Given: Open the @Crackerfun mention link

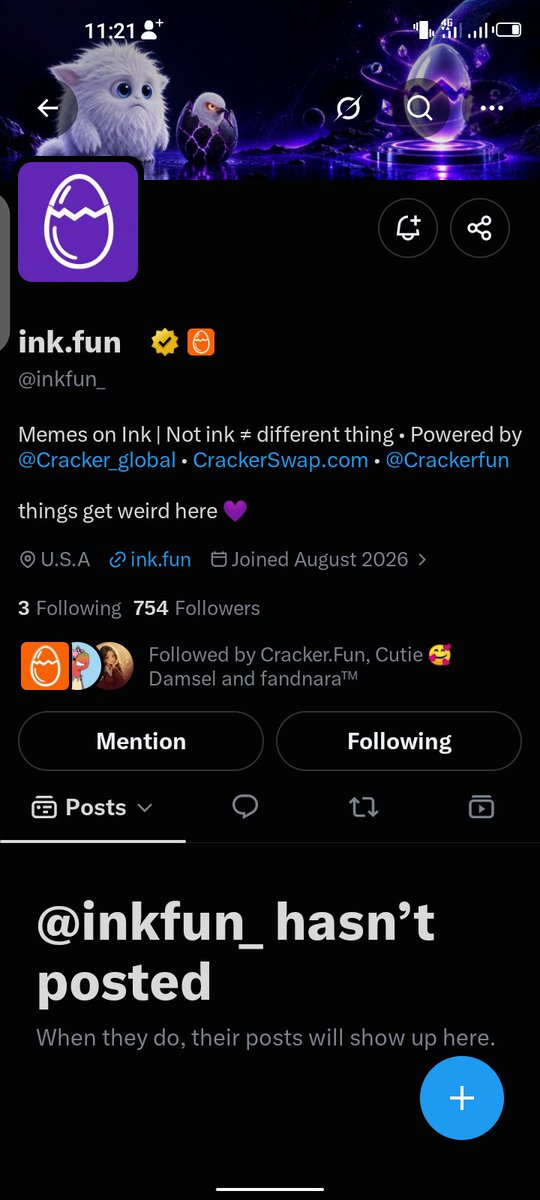Looking at the screenshot, I should pyautogui.click(x=447, y=461).
